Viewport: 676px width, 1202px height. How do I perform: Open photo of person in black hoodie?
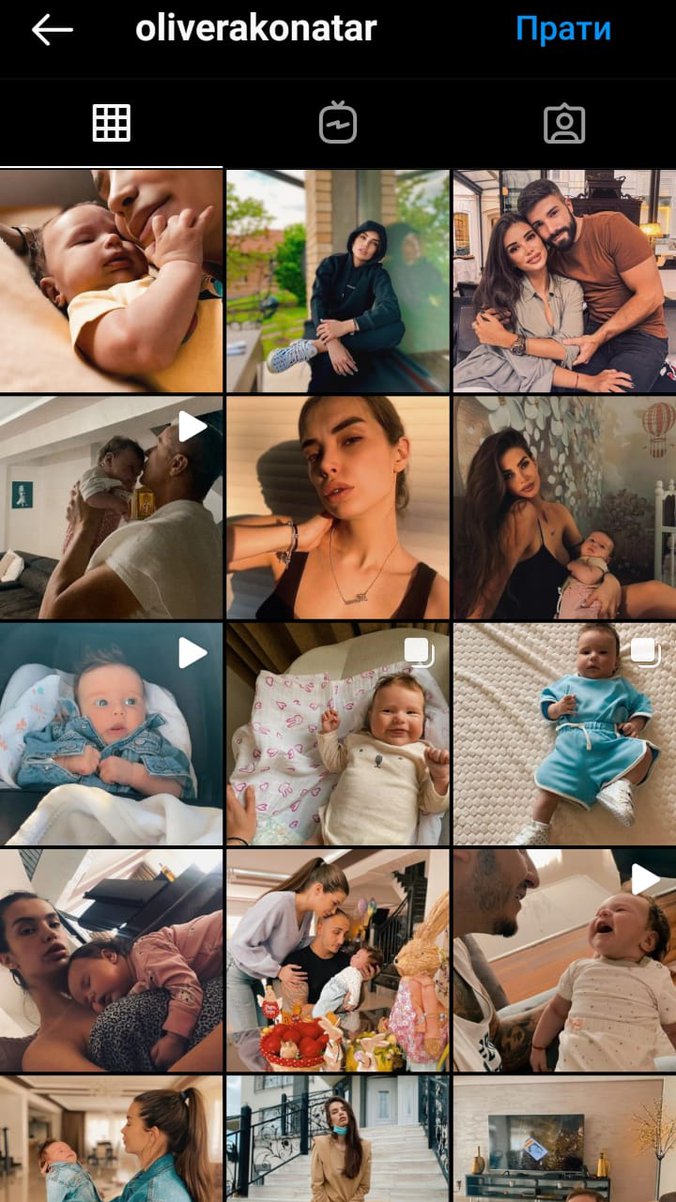pyautogui.click(x=338, y=281)
